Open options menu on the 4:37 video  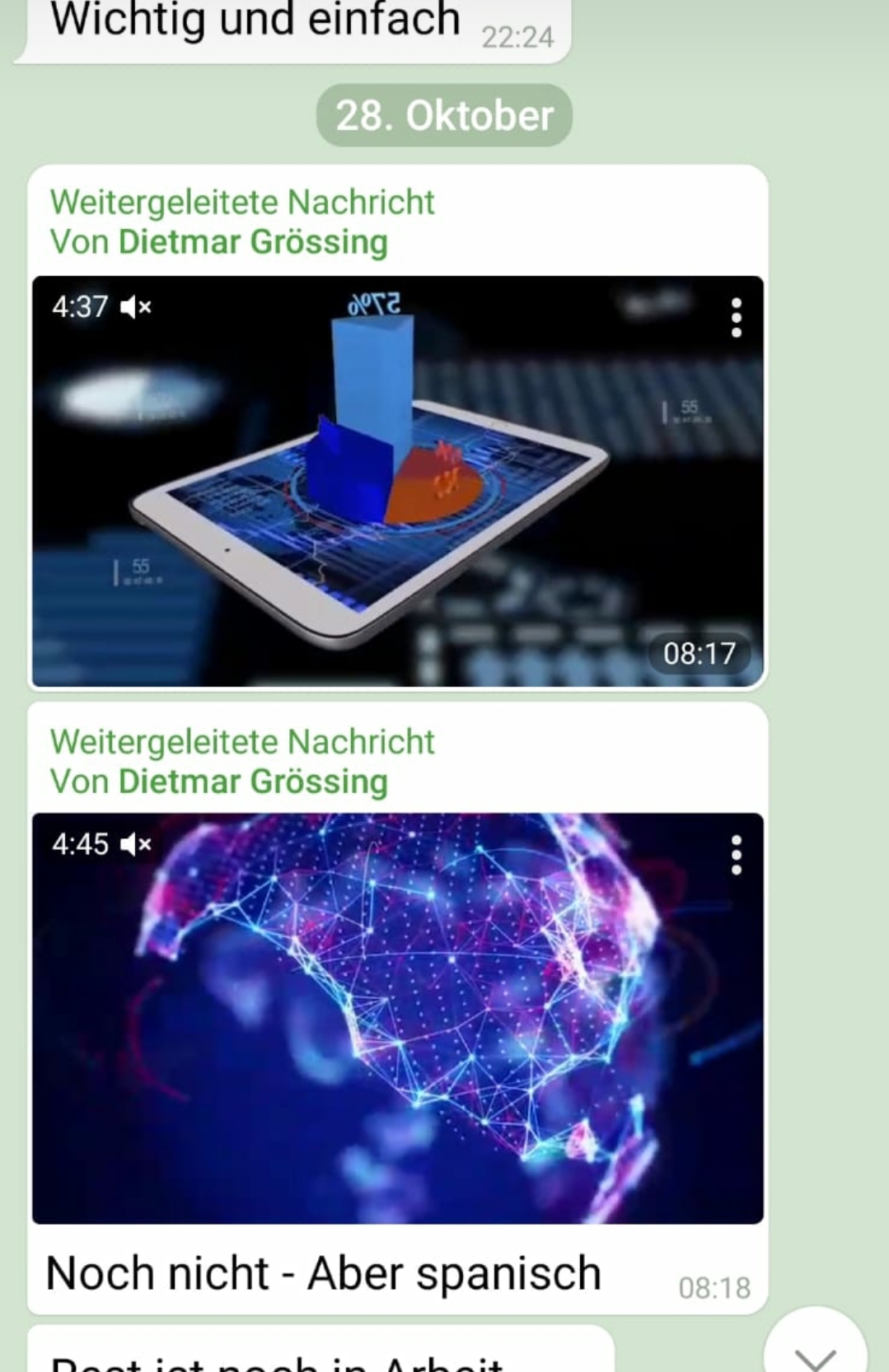pyautogui.click(x=736, y=318)
